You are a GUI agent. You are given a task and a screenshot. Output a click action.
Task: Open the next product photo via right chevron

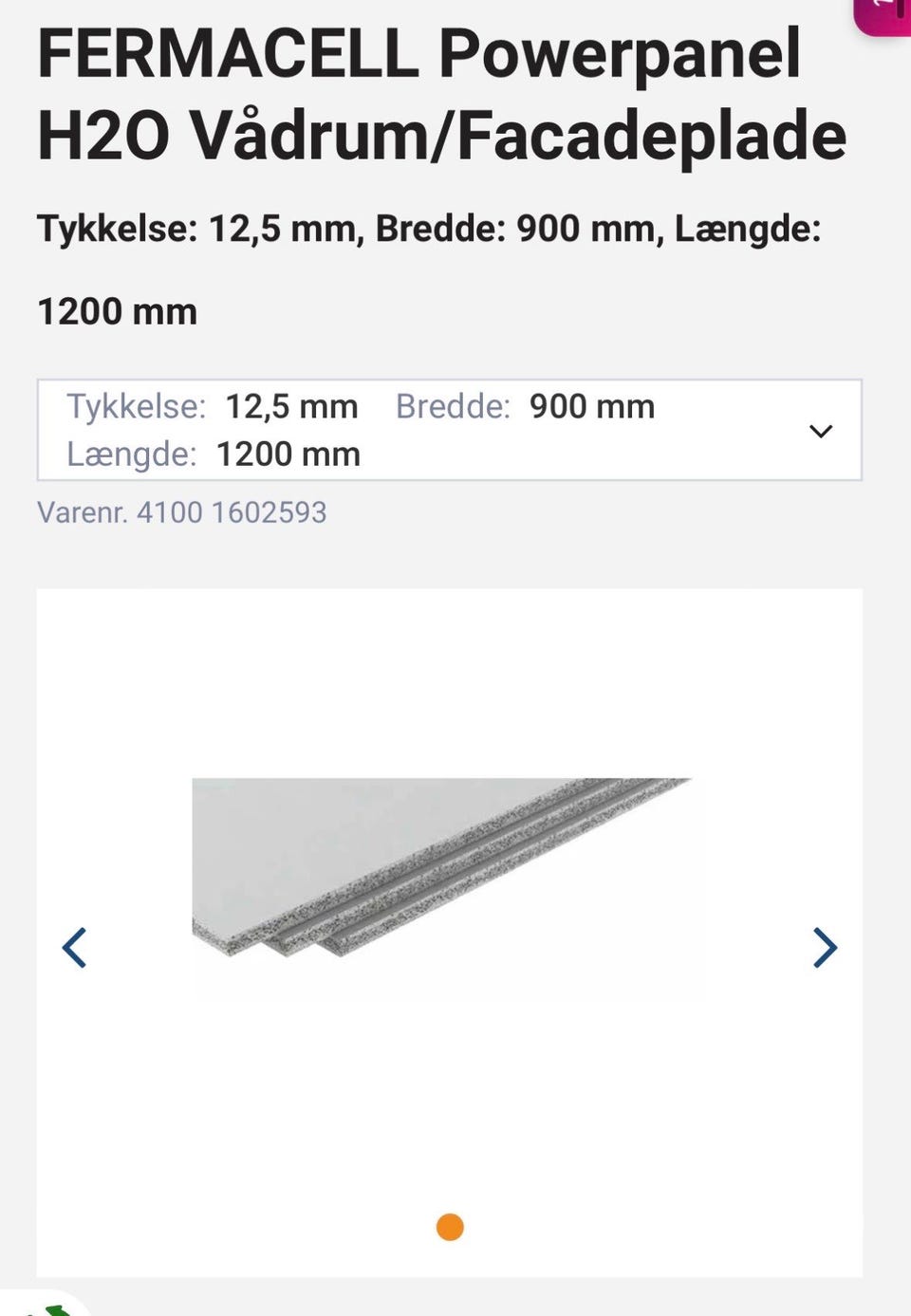point(825,947)
